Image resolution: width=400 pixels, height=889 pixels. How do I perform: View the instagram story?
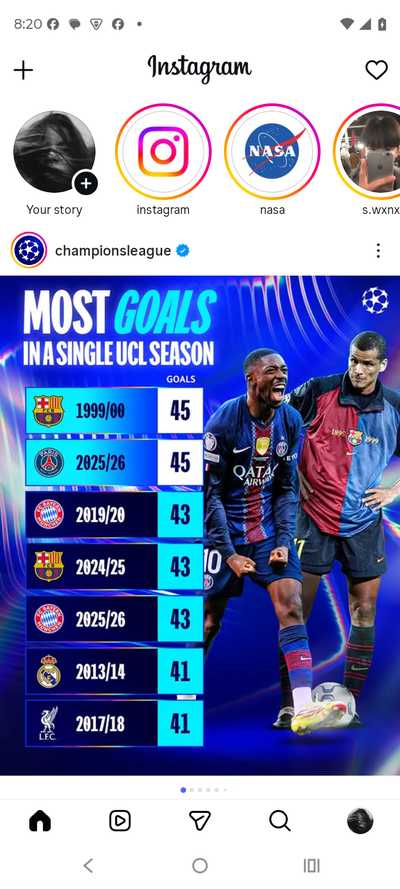(x=163, y=152)
